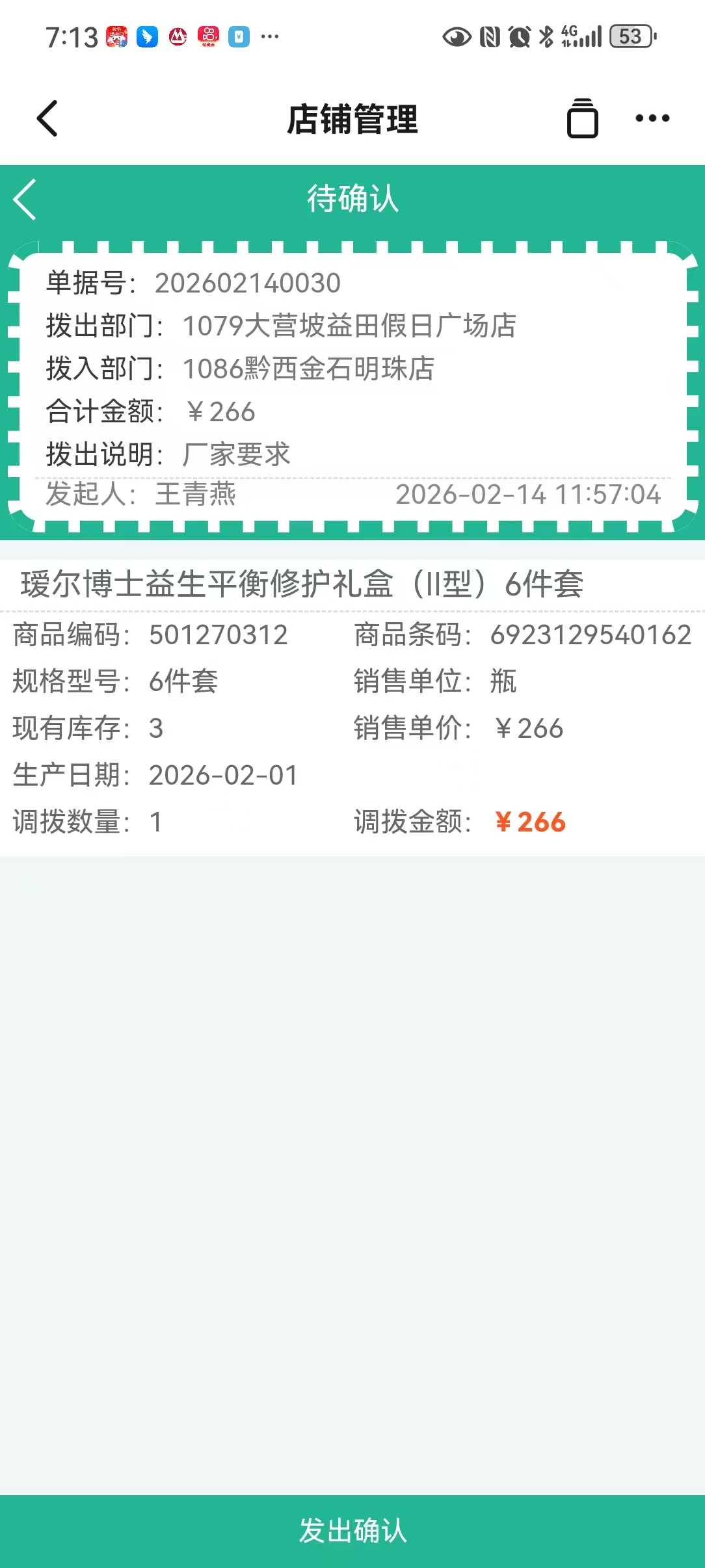Viewport: 705px width, 1568px height.
Task: Open the three-dot overflow menu
Action: click(x=652, y=118)
